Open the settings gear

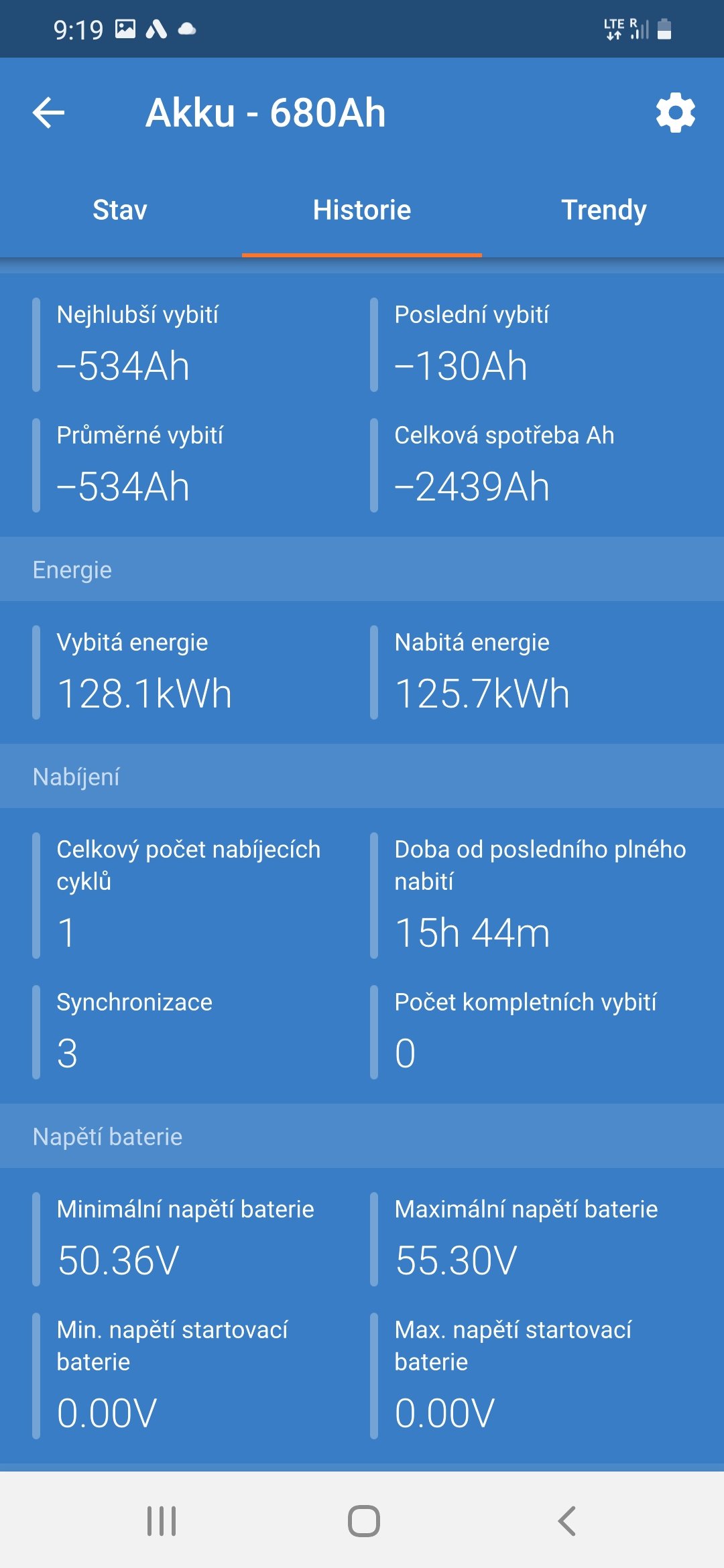pos(675,113)
